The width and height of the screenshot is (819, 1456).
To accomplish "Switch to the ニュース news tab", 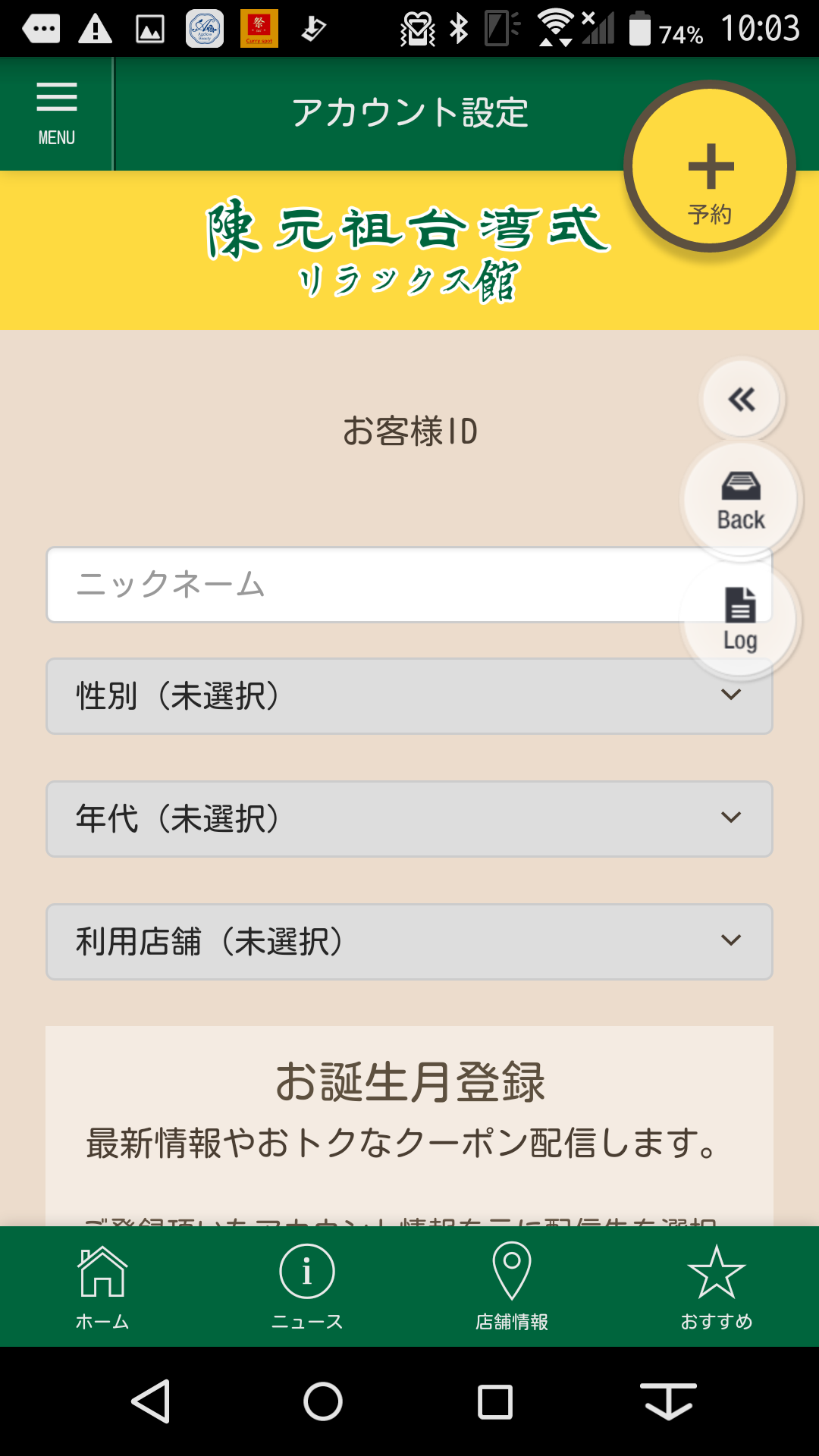I will pos(307,1287).
